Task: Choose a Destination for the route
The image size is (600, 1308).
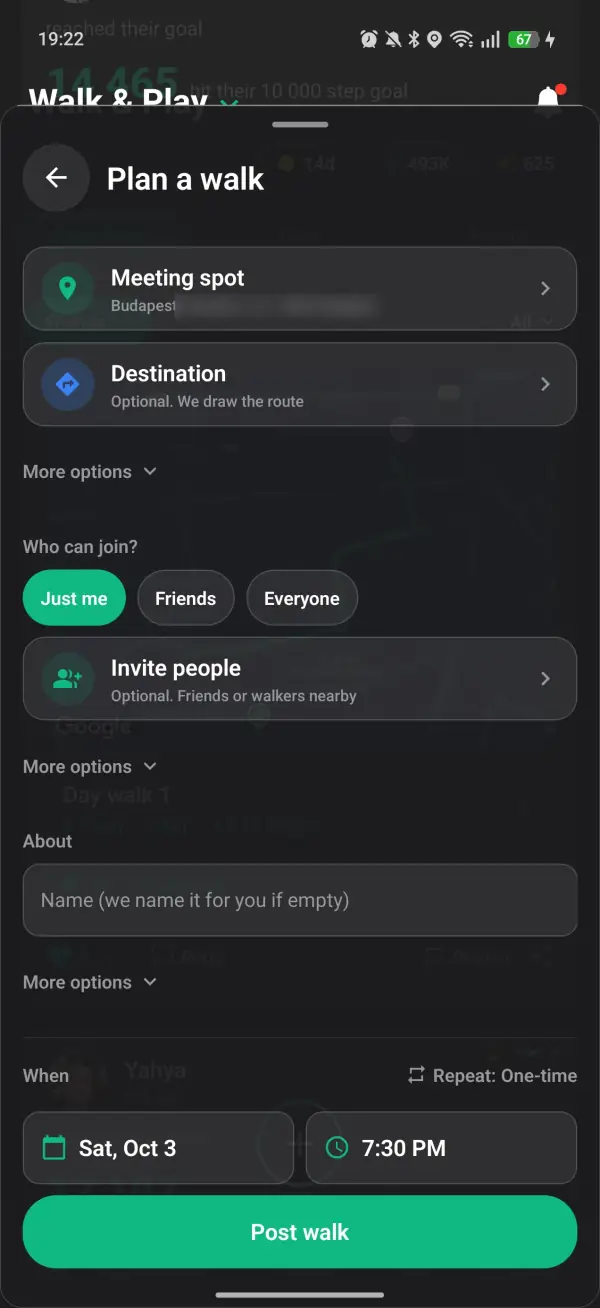Action: coord(300,384)
